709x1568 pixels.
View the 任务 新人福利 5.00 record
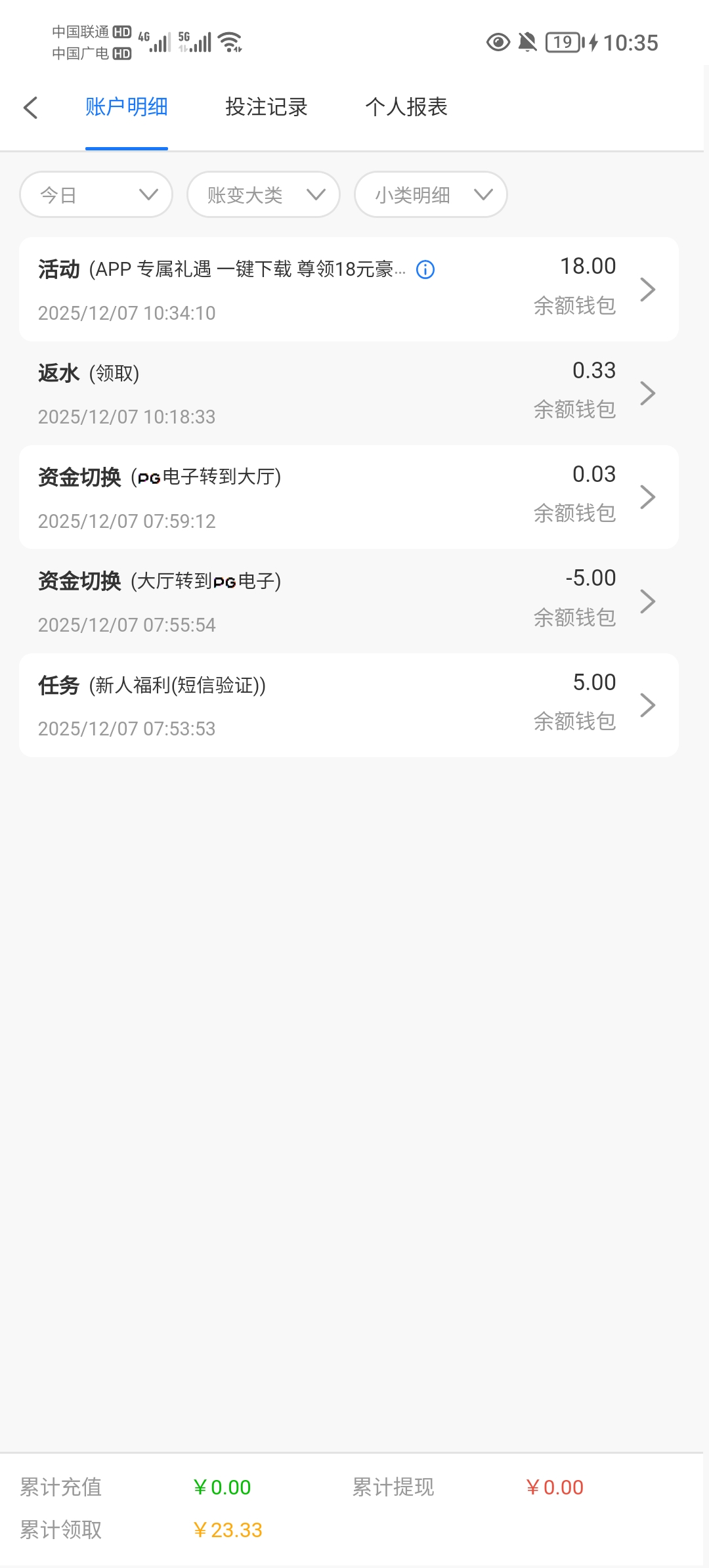point(348,705)
